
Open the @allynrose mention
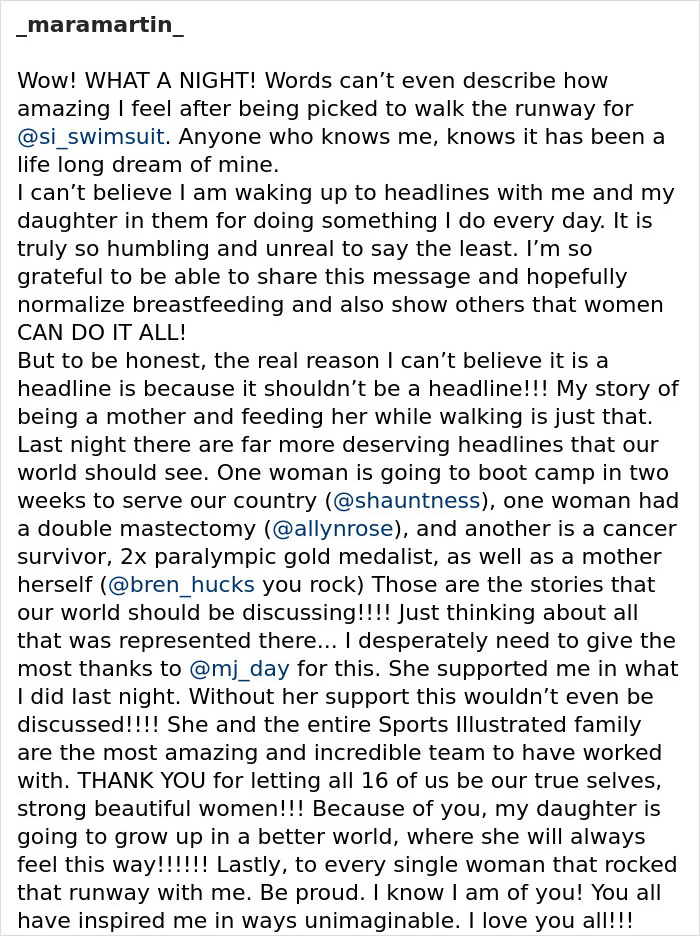333,528
